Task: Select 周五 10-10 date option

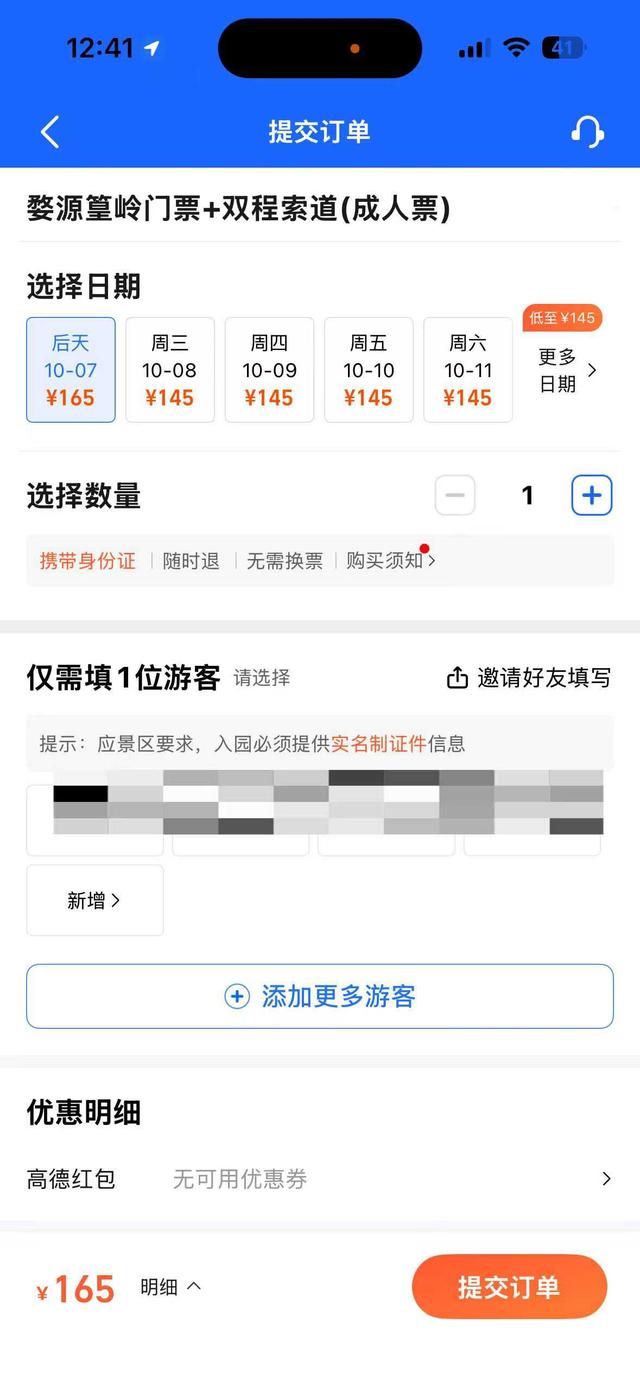Action: click(x=368, y=370)
